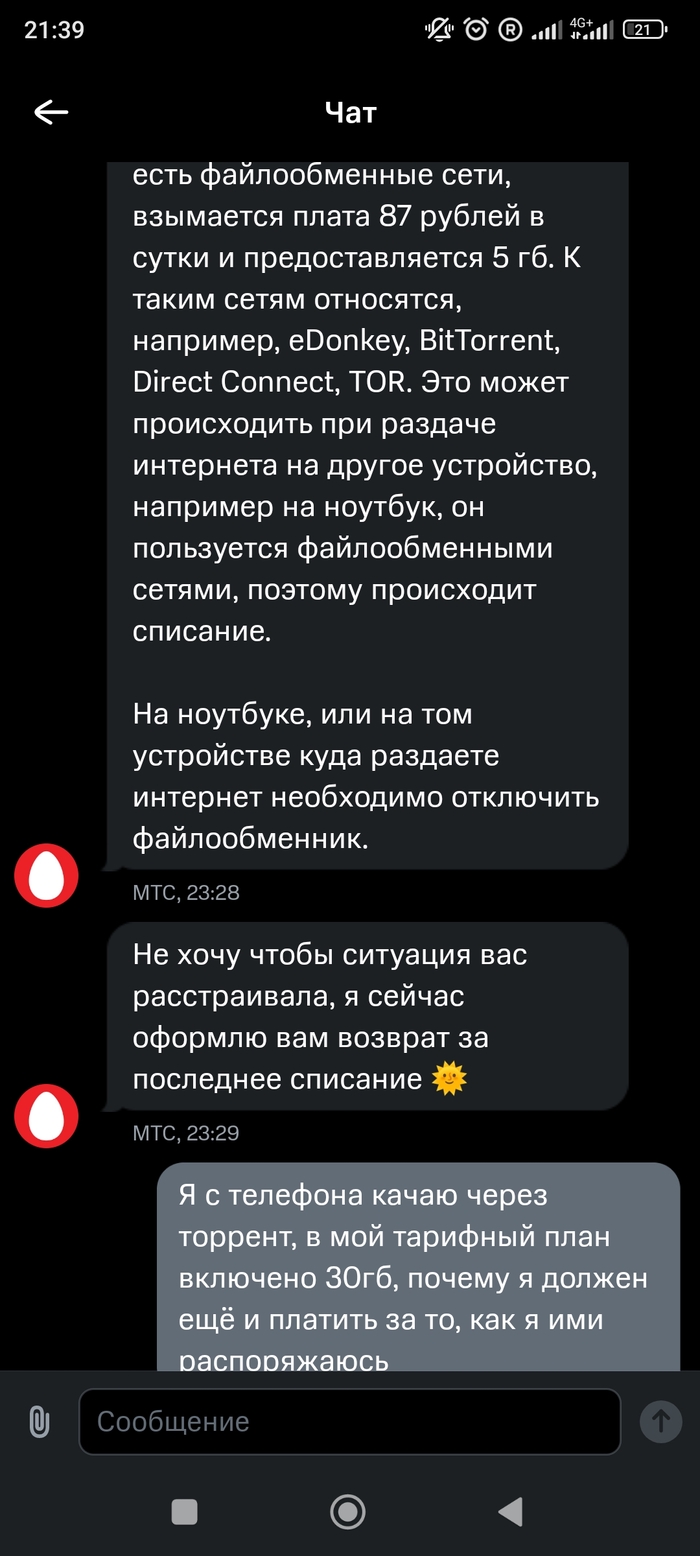Screen dimensions: 700x1556
Task: Attach a file with the paperclip icon
Action: 39,1421
